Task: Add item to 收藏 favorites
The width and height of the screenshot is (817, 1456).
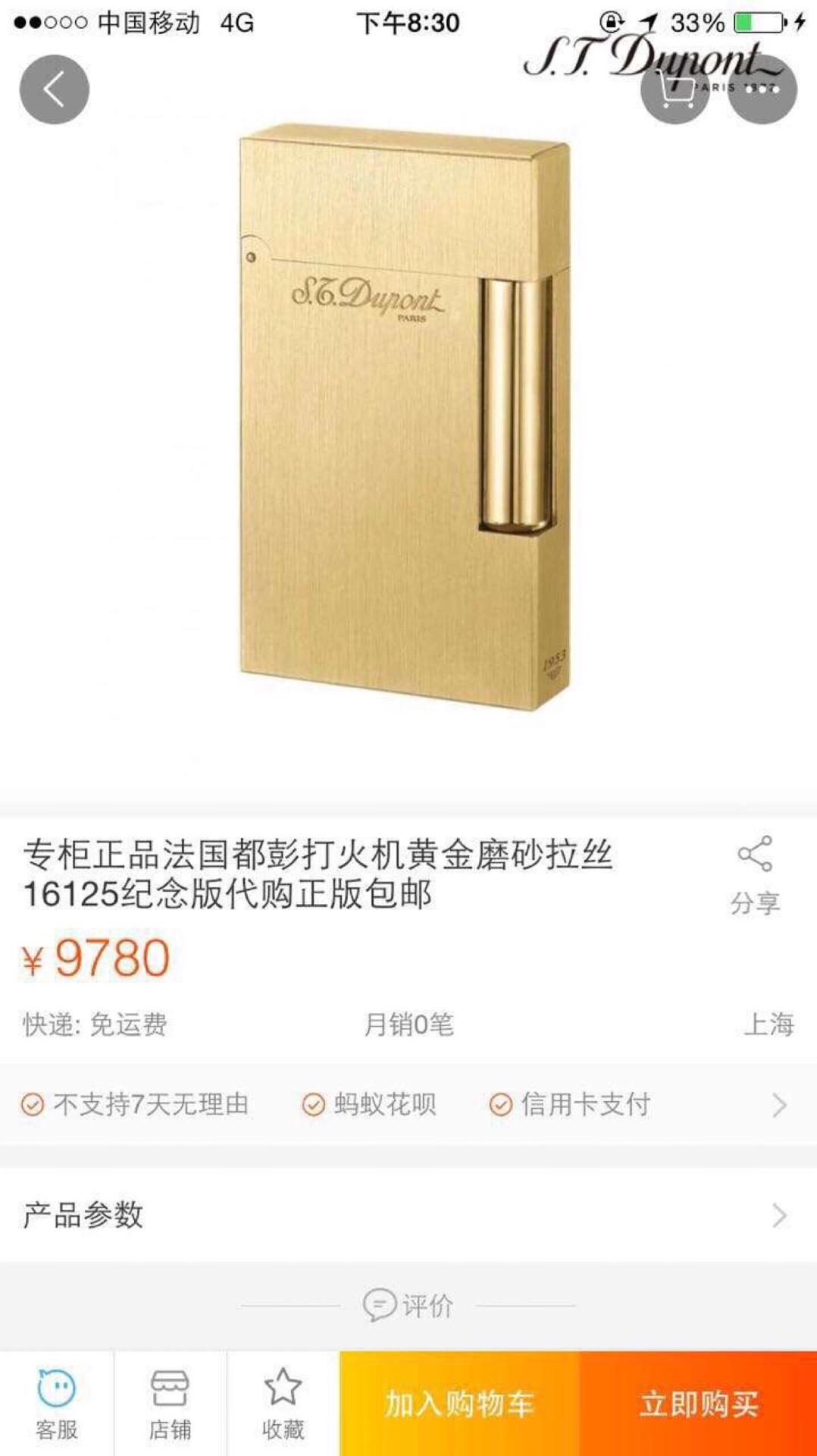Action: [x=283, y=1404]
